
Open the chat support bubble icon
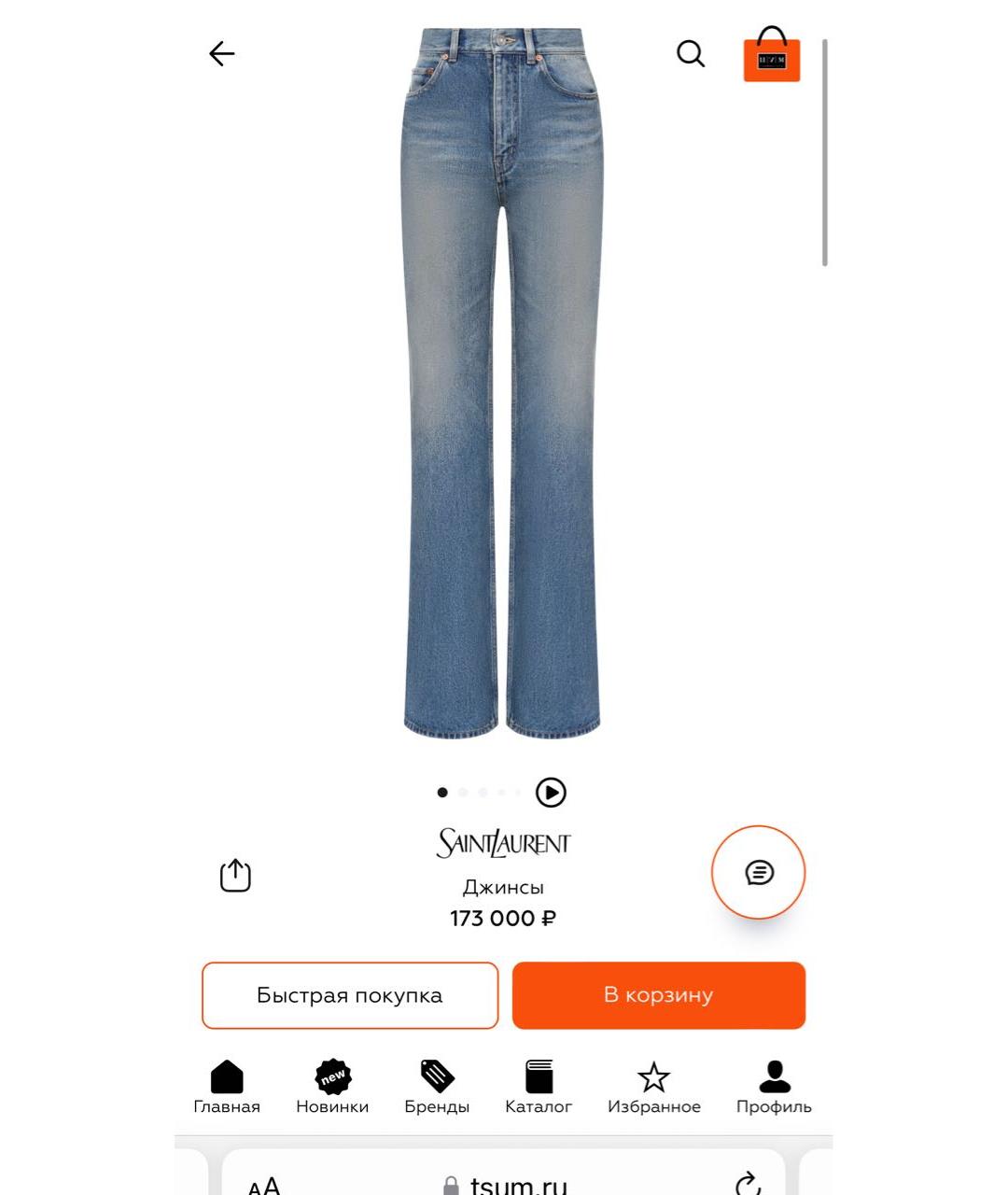tap(758, 871)
